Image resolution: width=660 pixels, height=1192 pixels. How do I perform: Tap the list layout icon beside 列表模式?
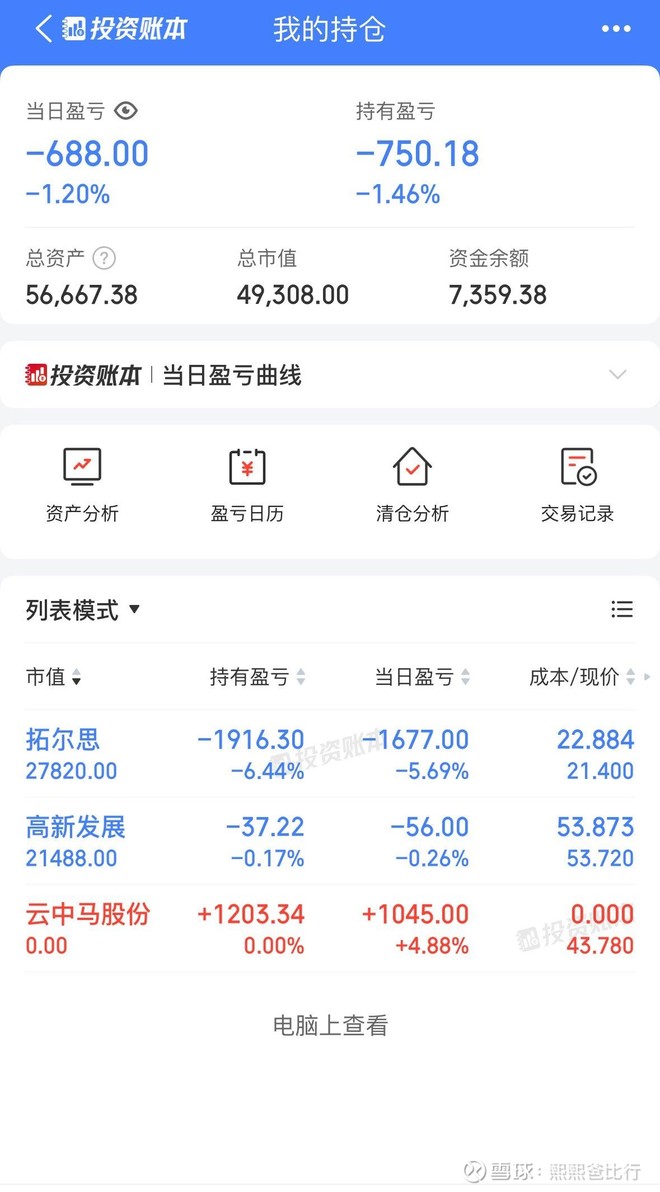tap(621, 610)
